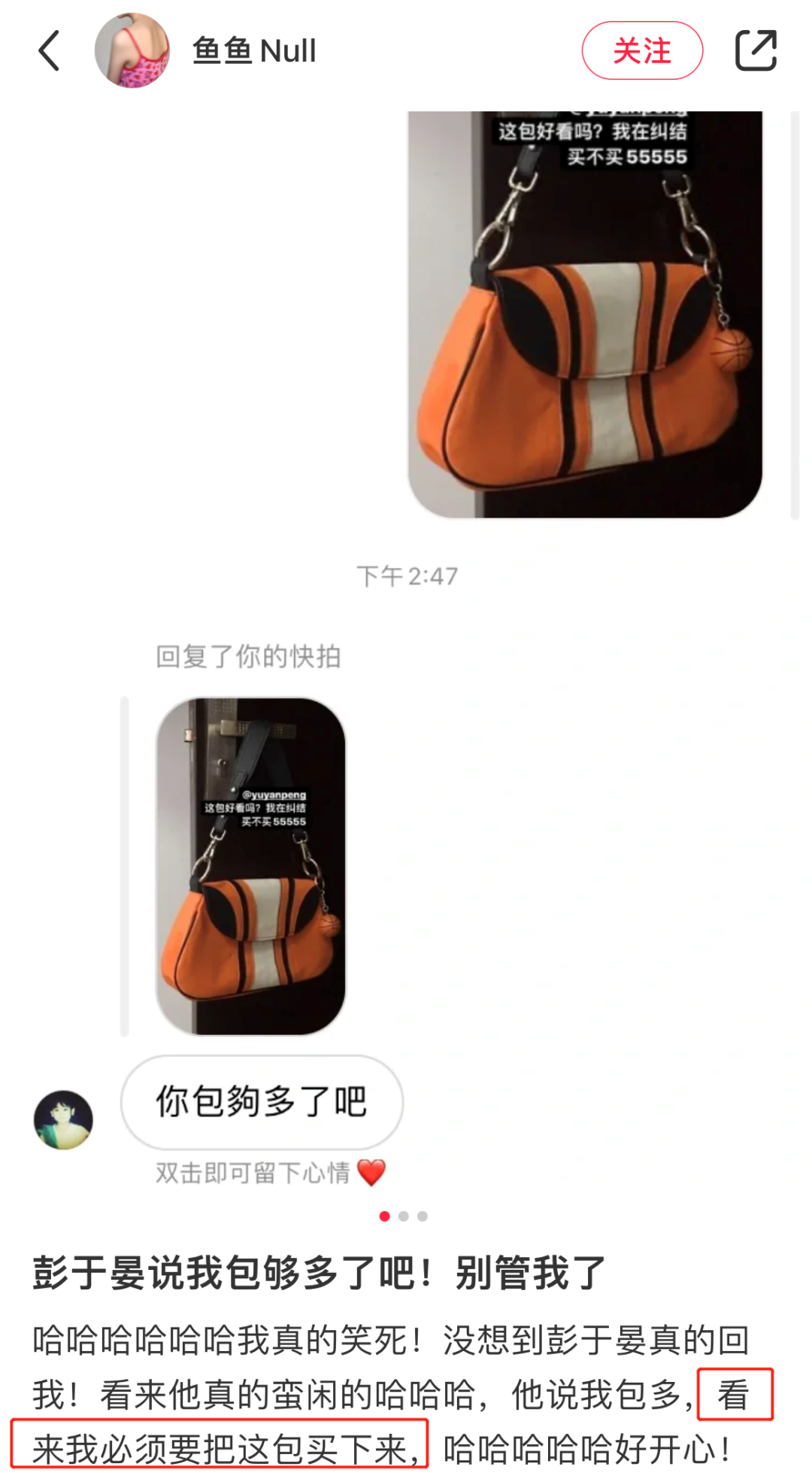Share this post via the share icon

point(755,51)
